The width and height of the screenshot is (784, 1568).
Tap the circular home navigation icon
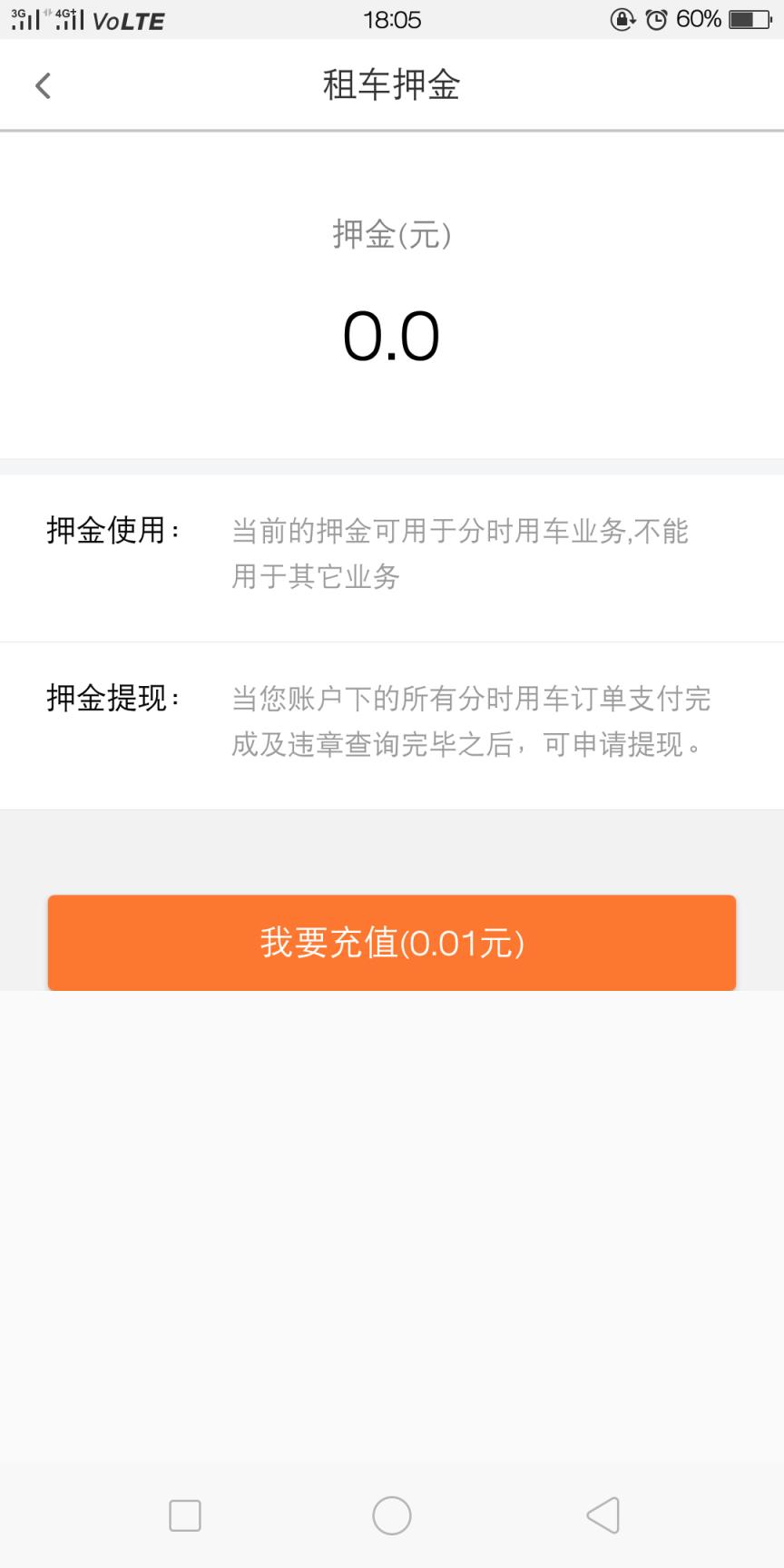tap(391, 1515)
